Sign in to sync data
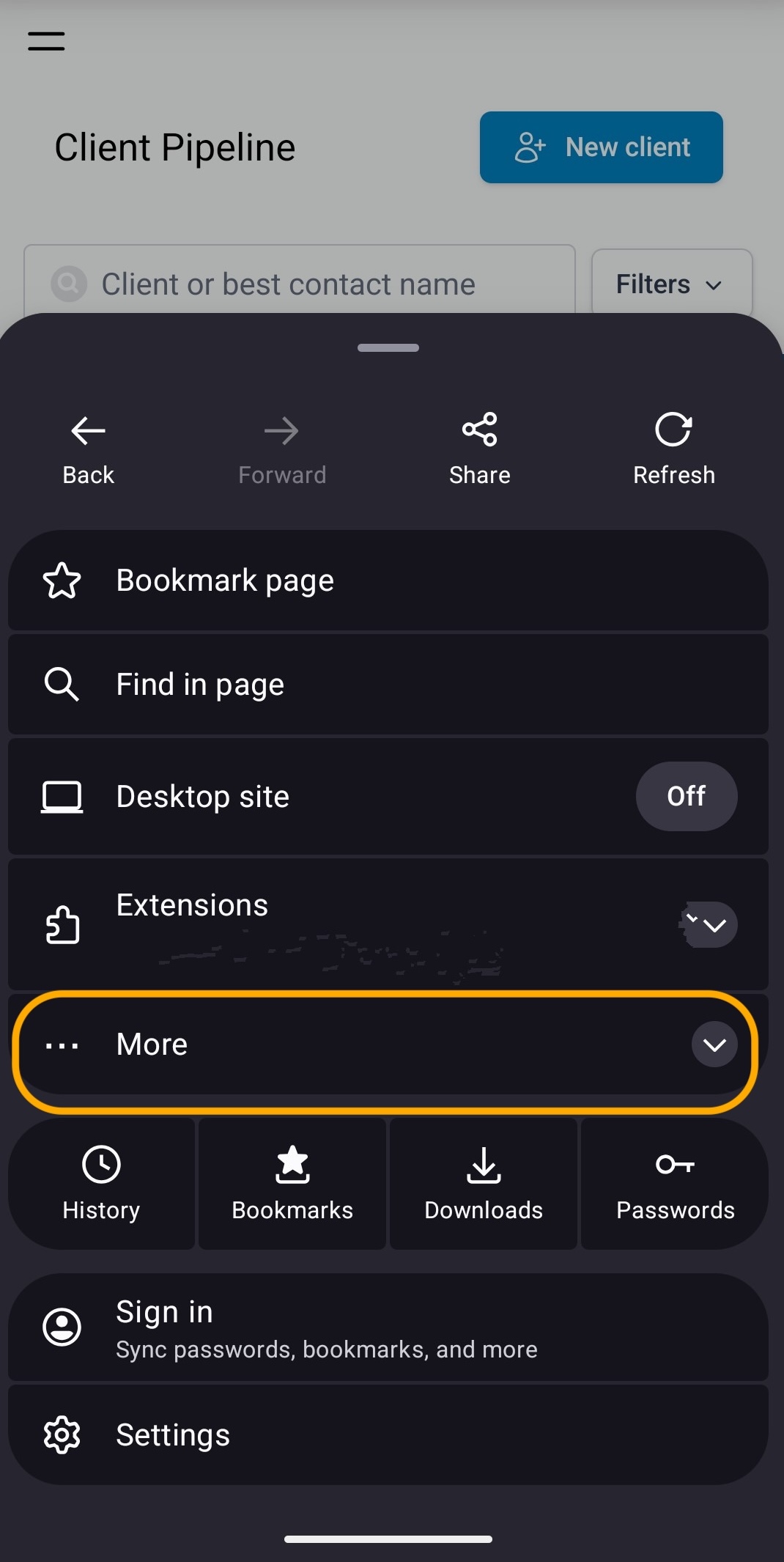The image size is (784, 1562). [x=388, y=1327]
